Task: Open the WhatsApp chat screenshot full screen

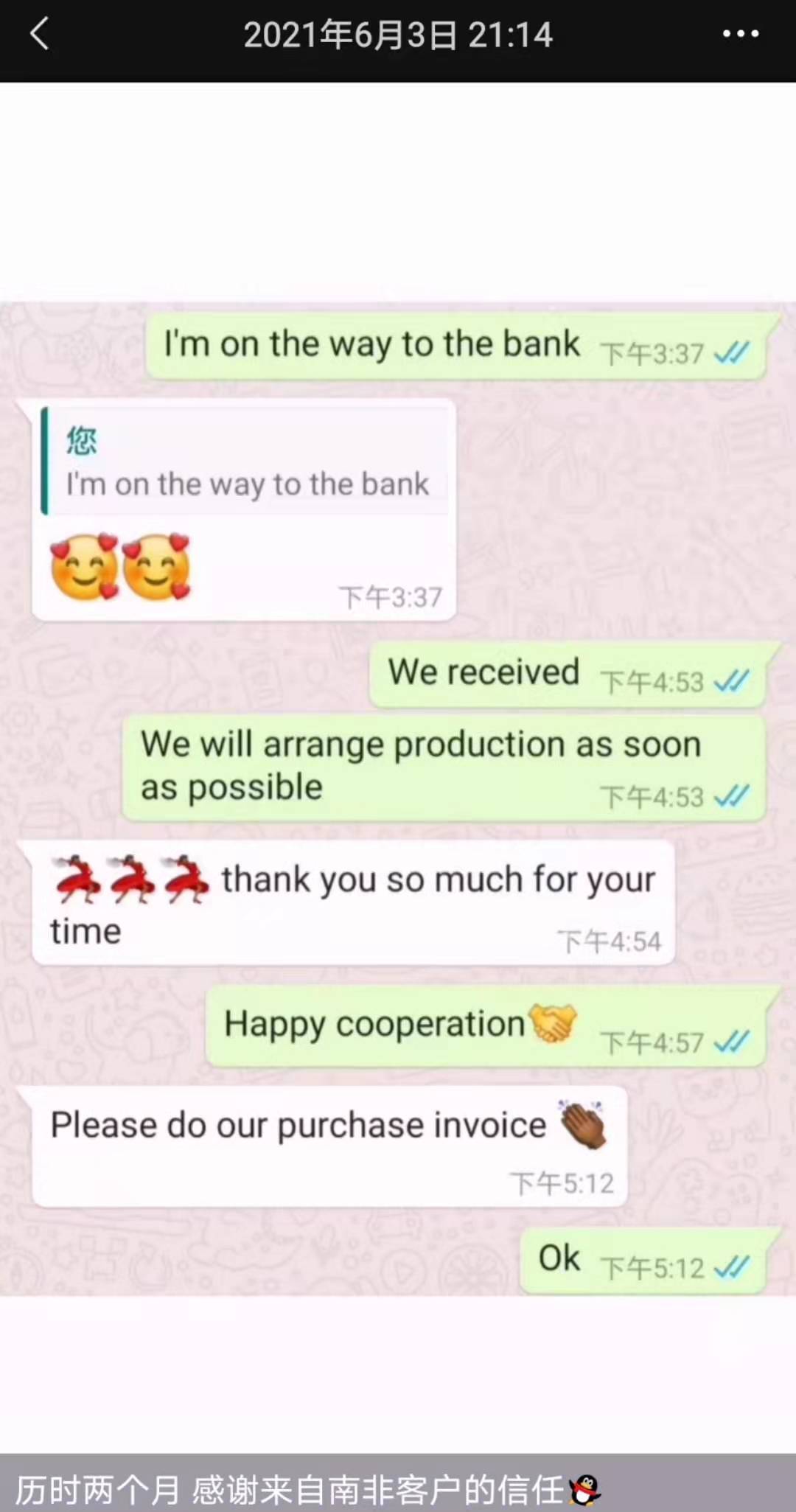Action: (x=398, y=796)
